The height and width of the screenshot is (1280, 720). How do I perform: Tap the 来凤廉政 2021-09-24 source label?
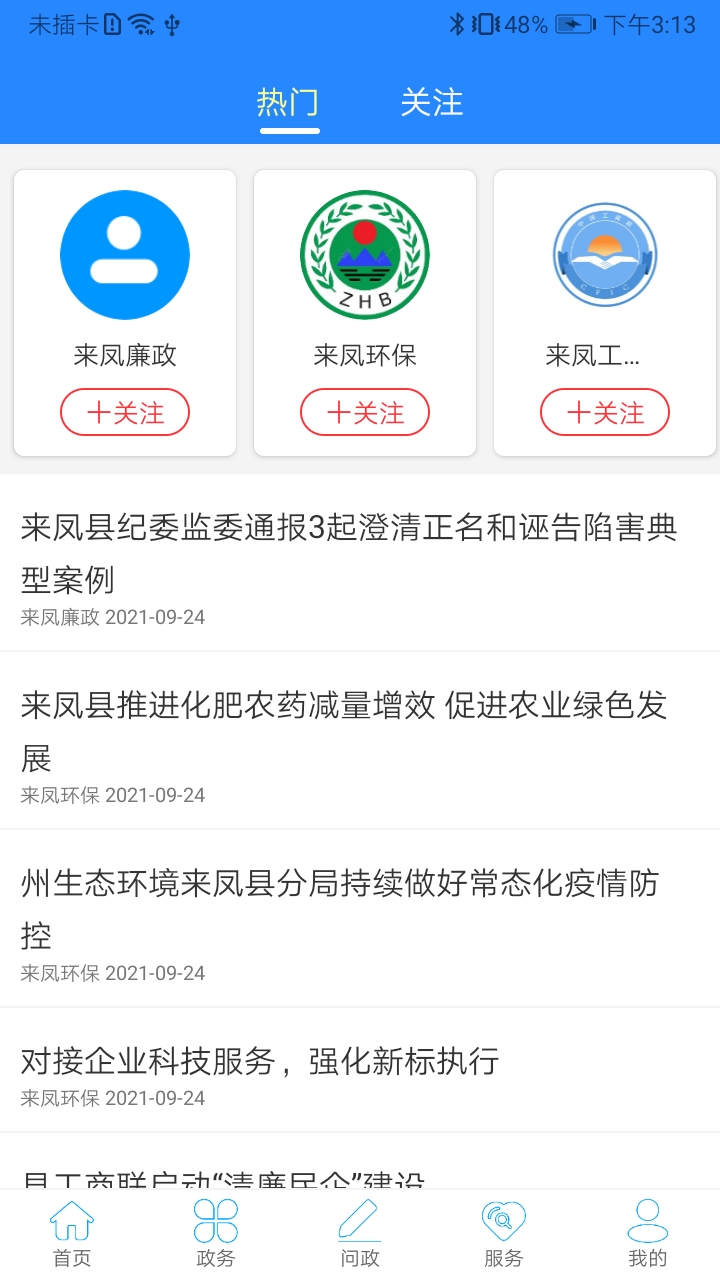(x=112, y=617)
